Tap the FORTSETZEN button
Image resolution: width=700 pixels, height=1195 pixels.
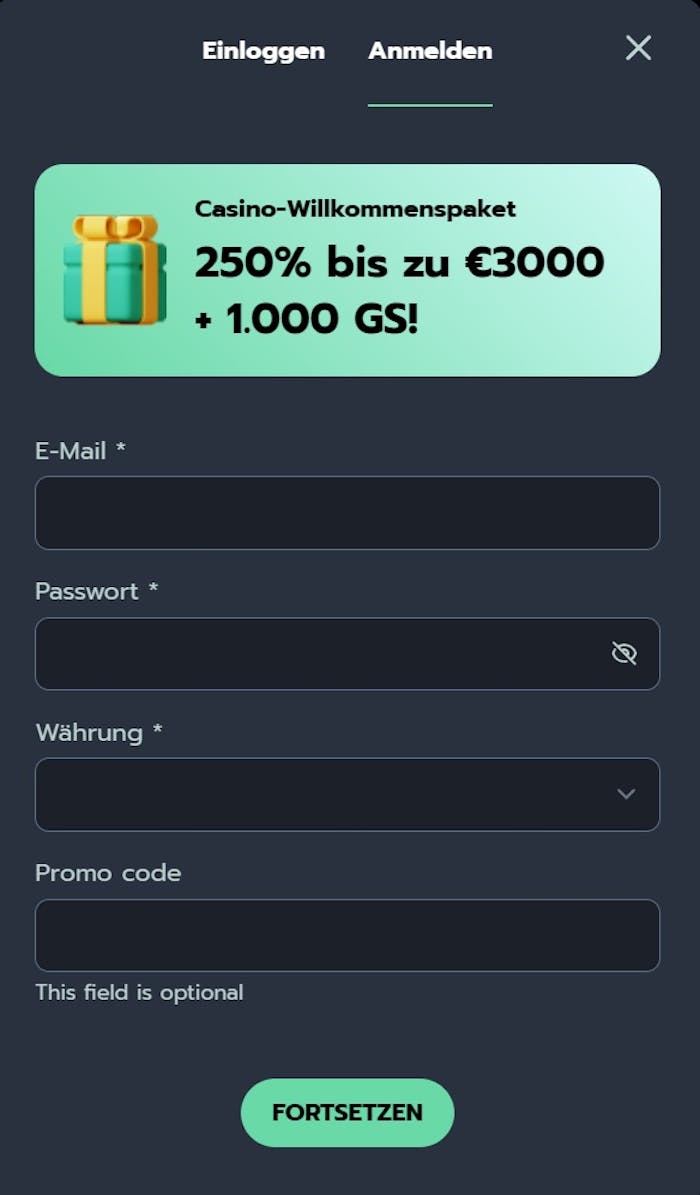click(x=347, y=1112)
